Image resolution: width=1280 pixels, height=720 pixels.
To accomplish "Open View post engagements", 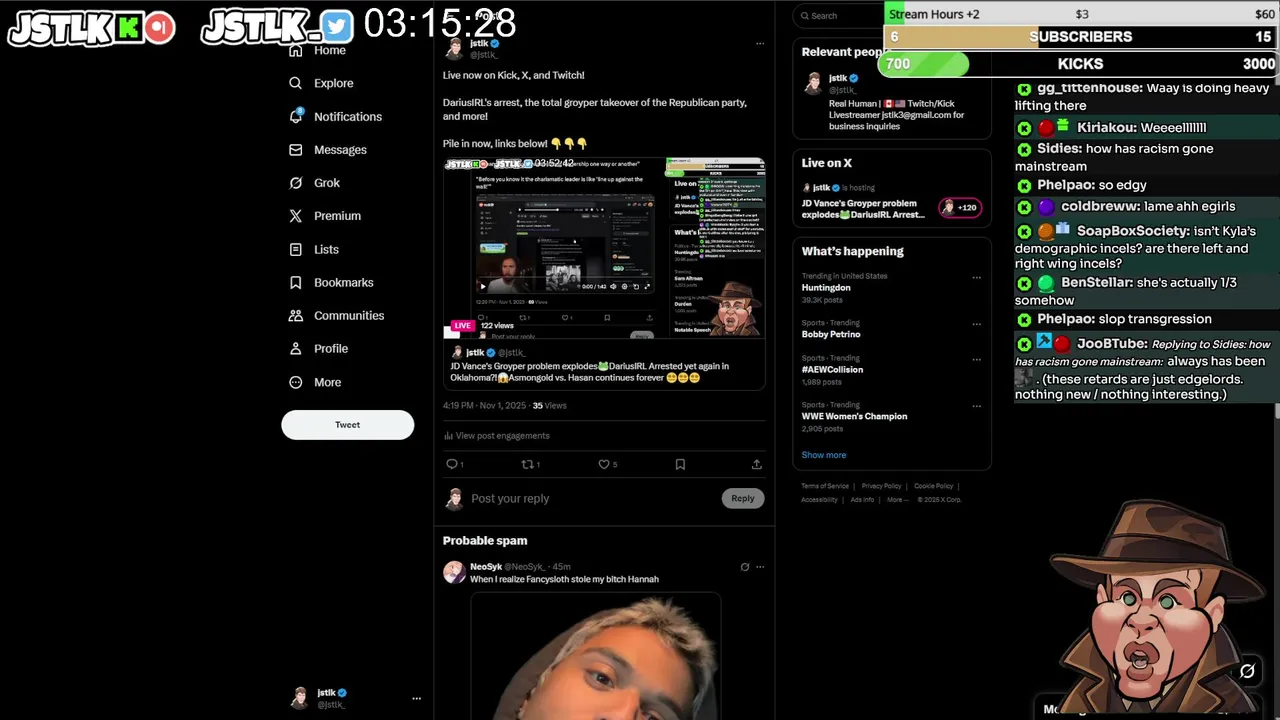I will click(502, 436).
